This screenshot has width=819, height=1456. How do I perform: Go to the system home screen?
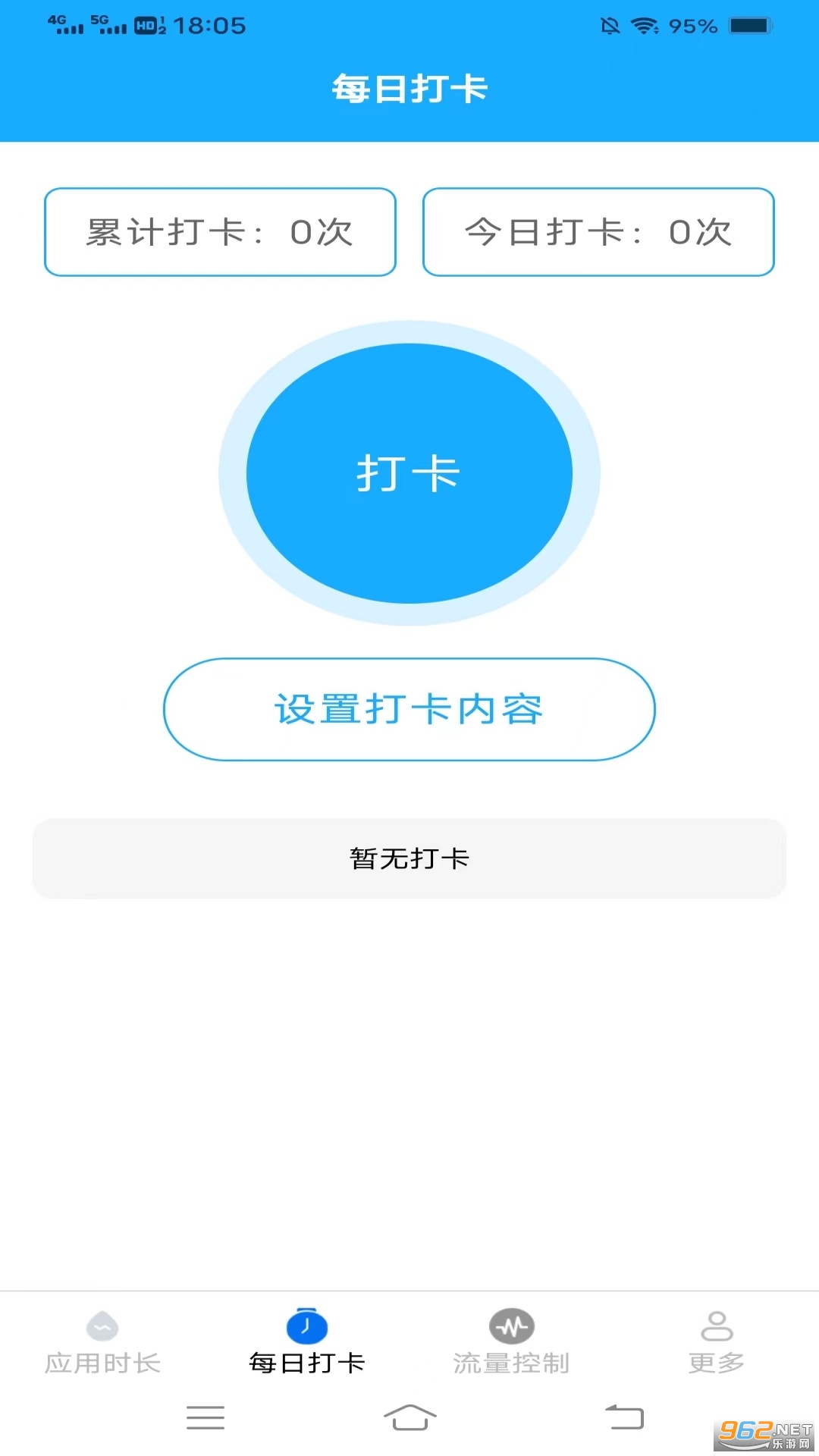(409, 1417)
